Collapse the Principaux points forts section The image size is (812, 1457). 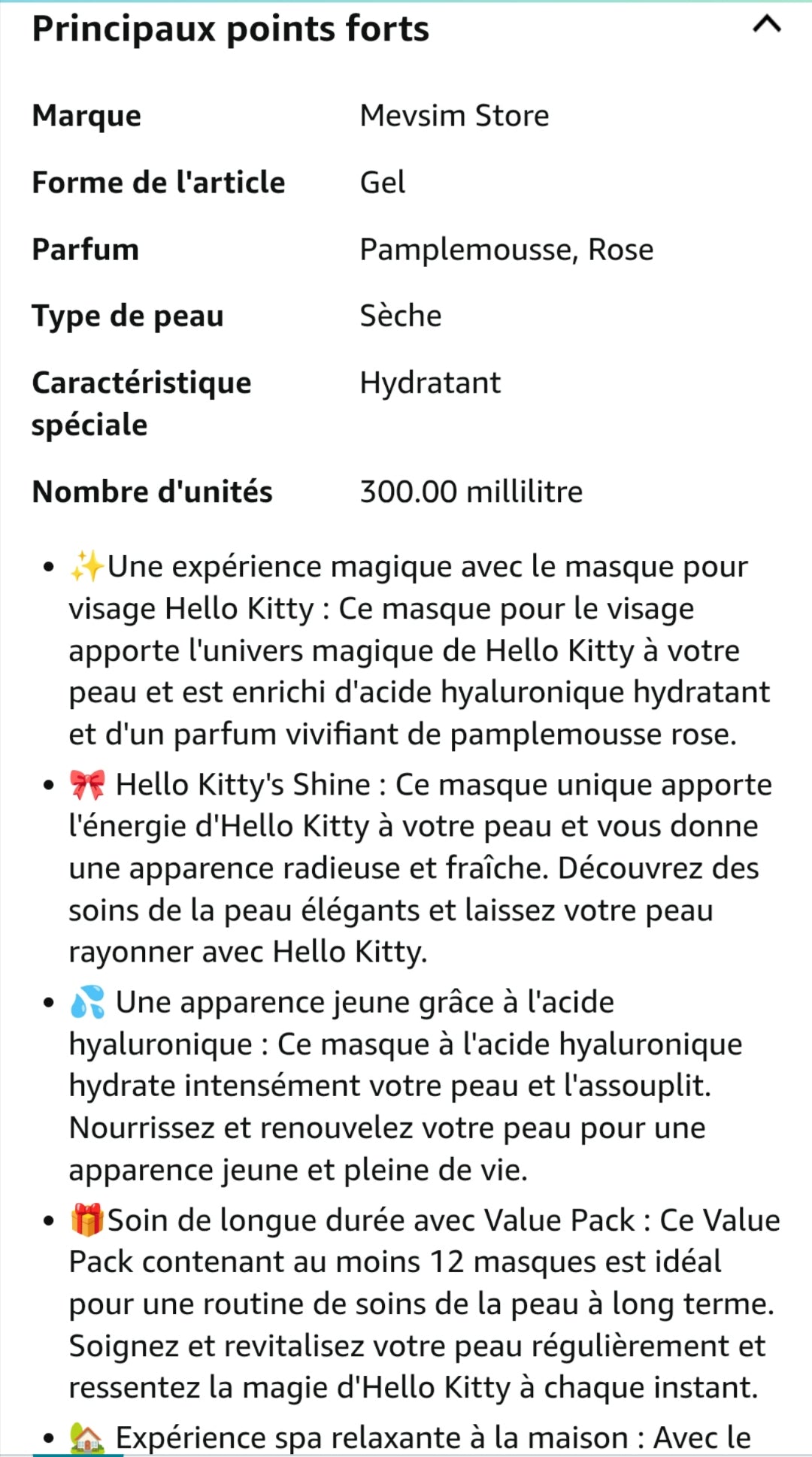[766, 26]
